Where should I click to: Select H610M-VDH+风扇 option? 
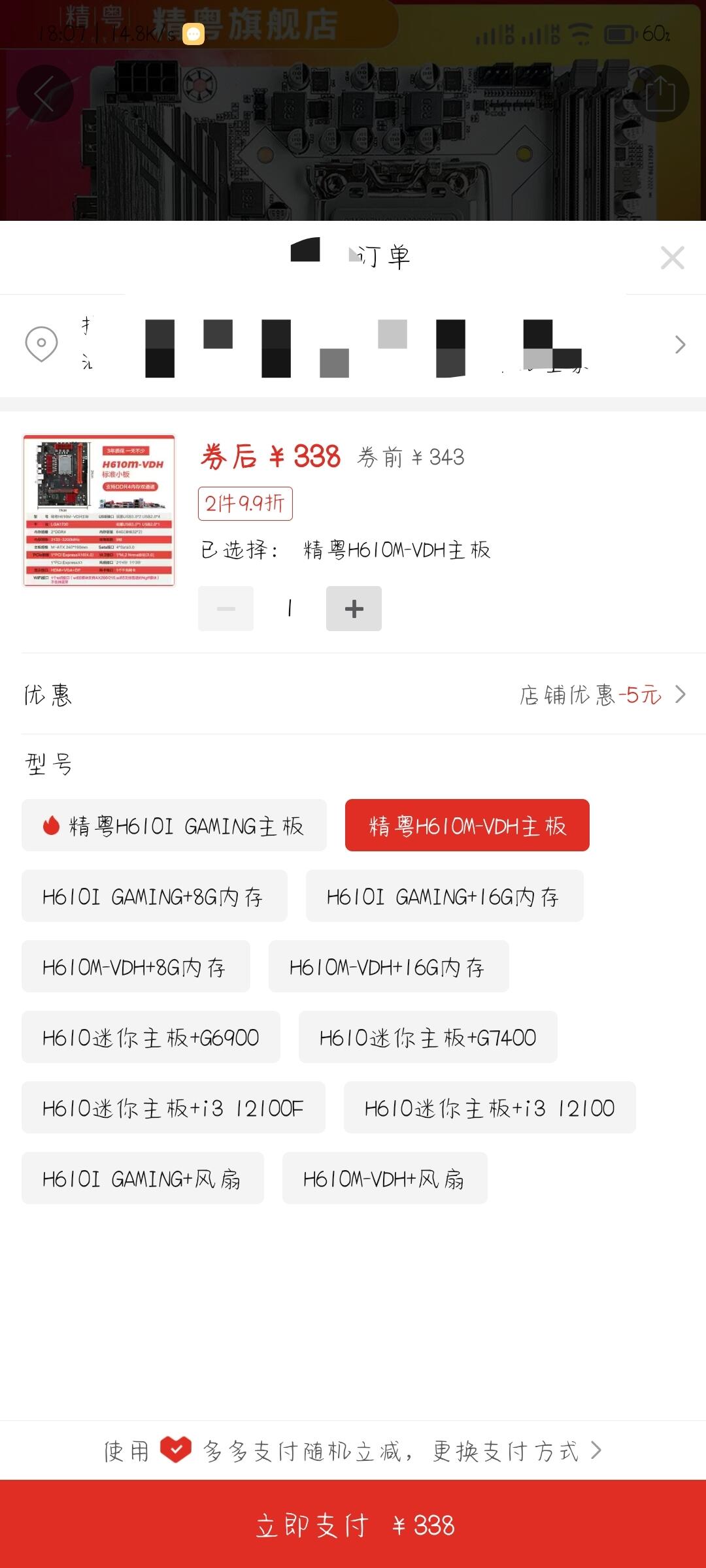pos(385,1178)
